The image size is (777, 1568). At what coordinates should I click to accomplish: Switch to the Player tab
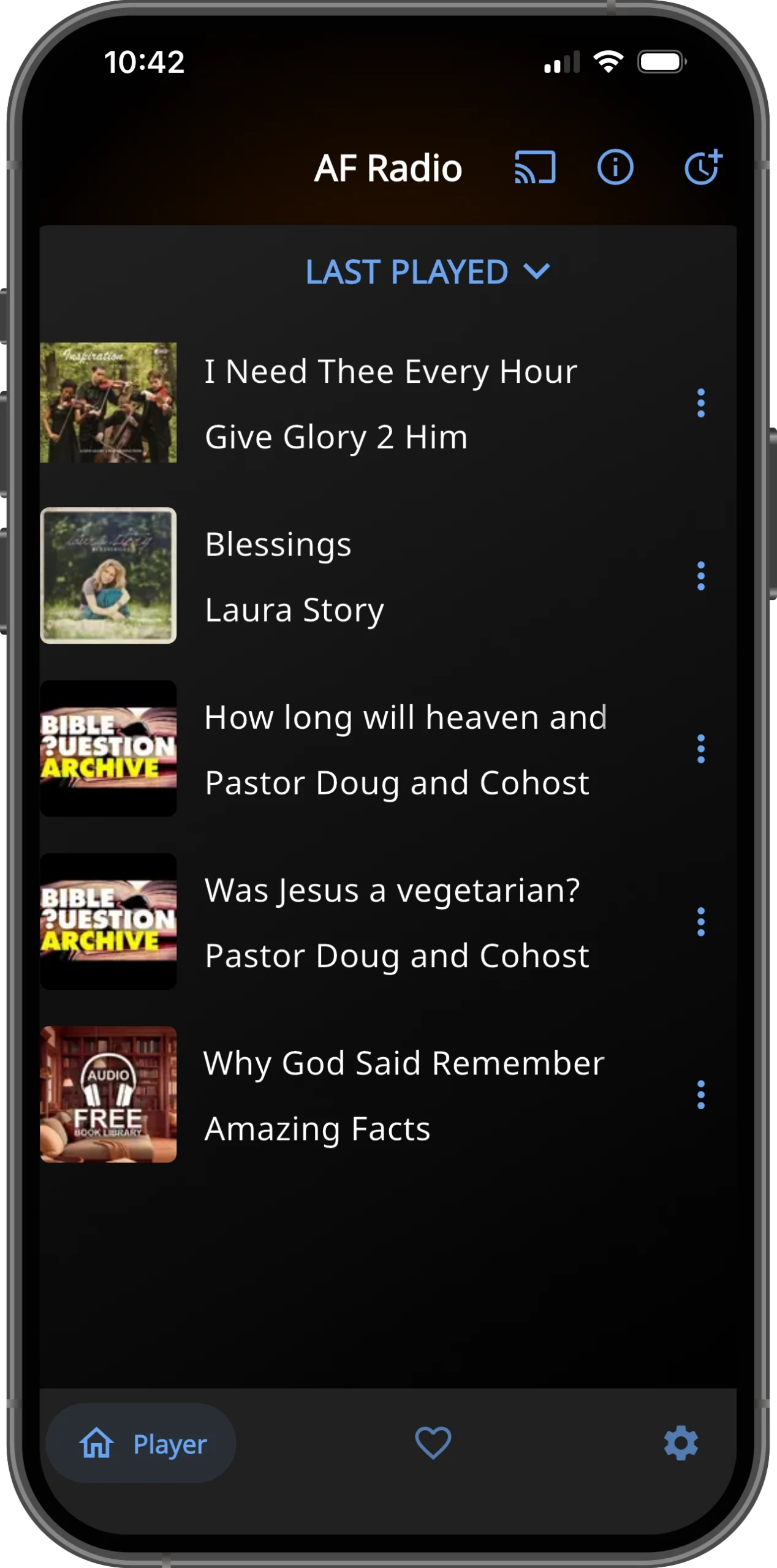(142, 1444)
